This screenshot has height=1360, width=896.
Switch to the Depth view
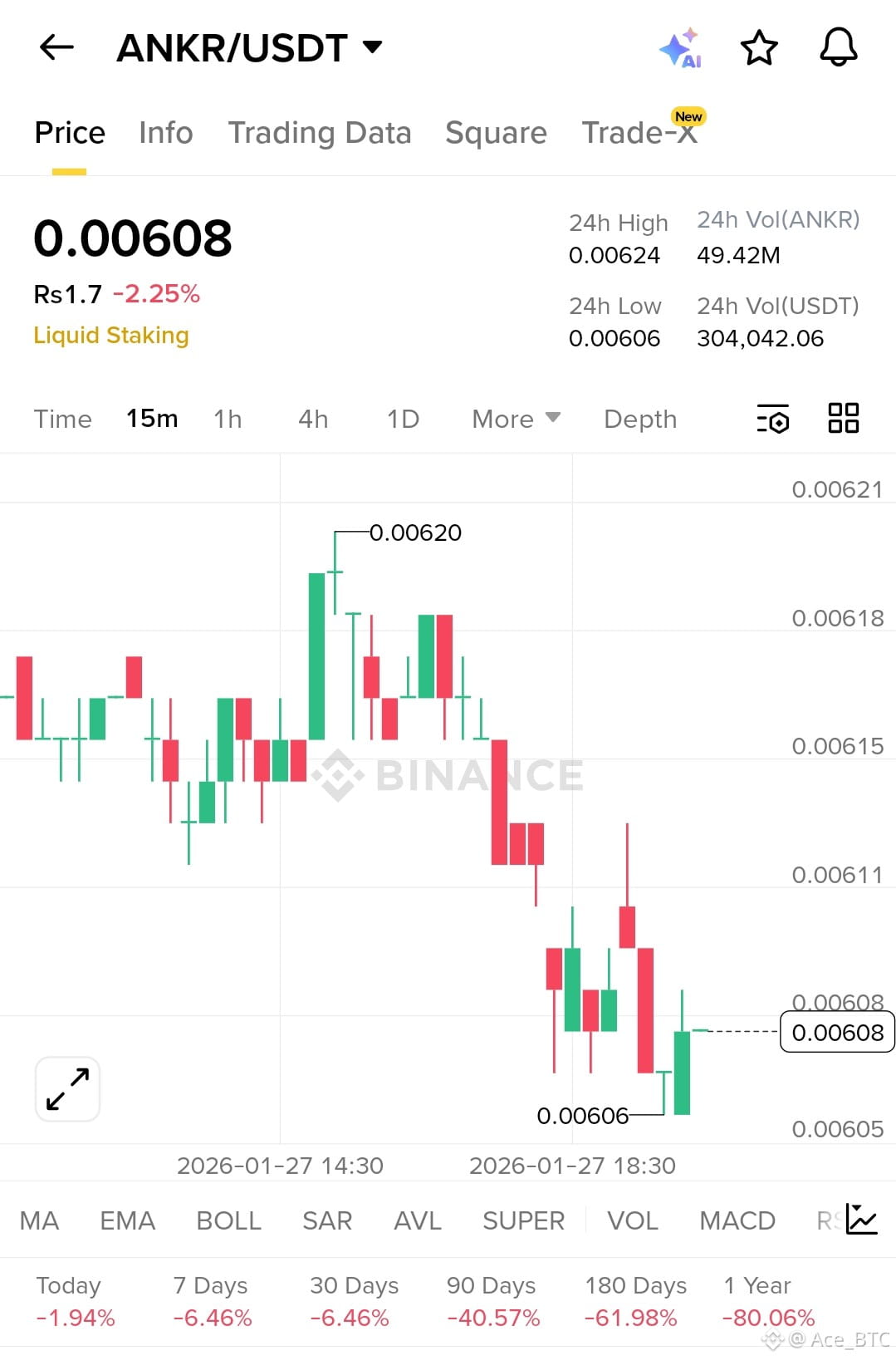[x=639, y=420]
